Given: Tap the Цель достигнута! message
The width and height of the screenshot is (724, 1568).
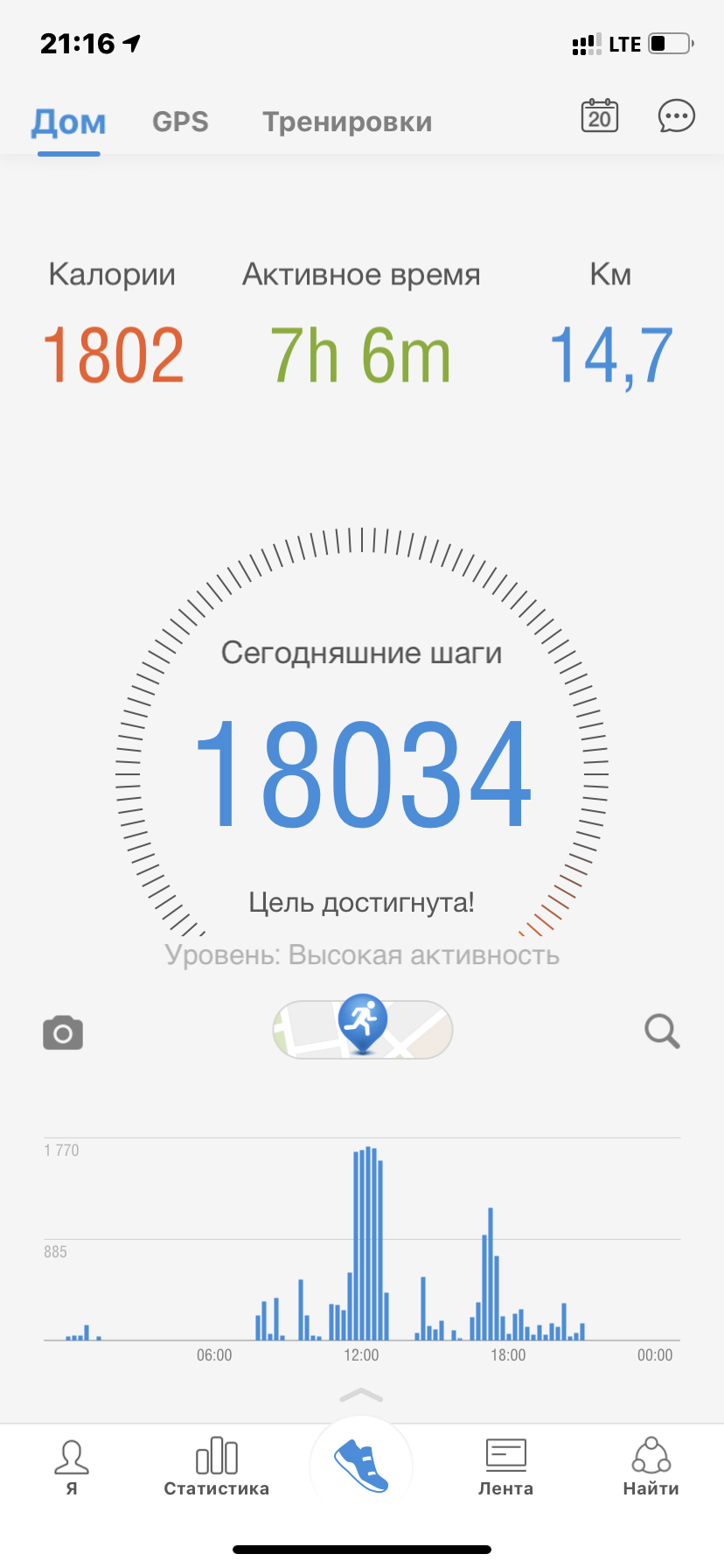Looking at the screenshot, I should (x=362, y=902).
